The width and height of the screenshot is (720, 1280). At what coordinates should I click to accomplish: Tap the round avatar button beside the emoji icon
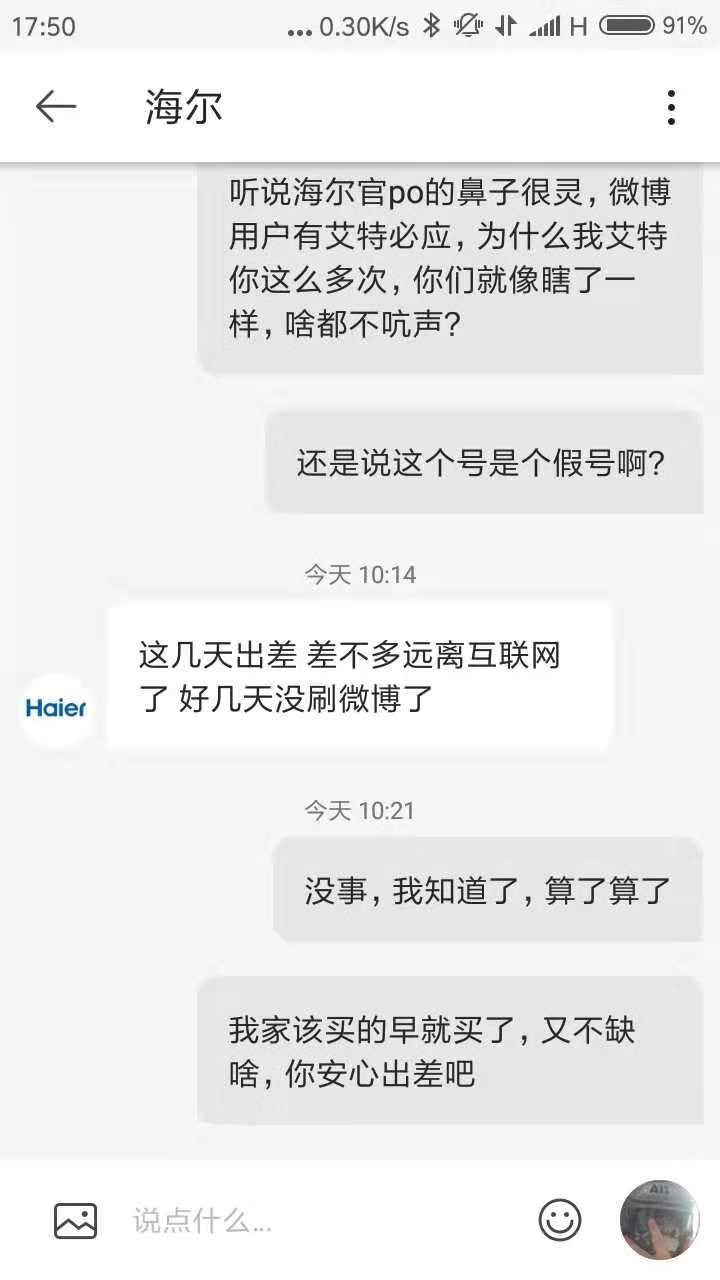(x=659, y=1219)
